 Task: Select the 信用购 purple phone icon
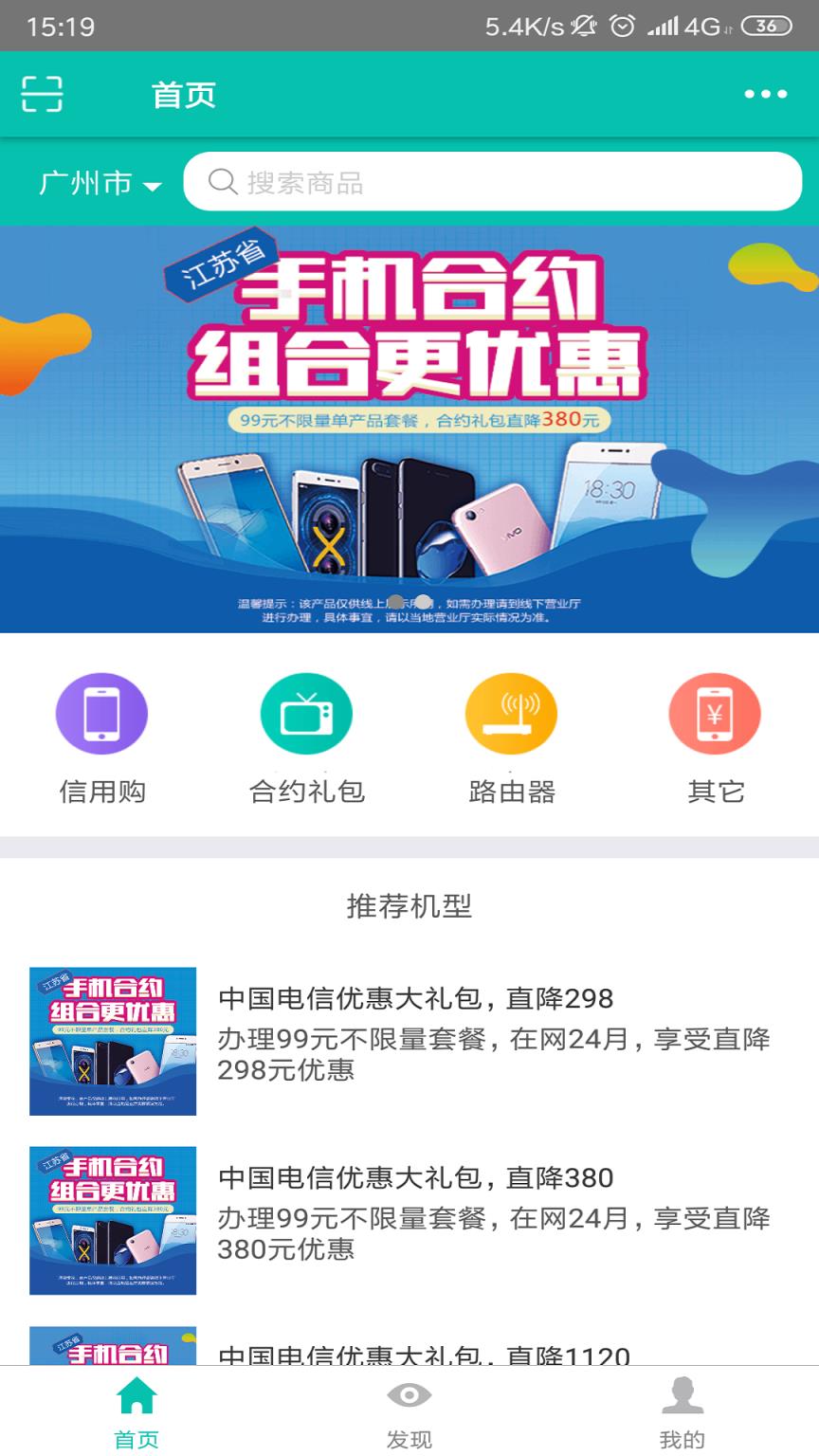101,714
